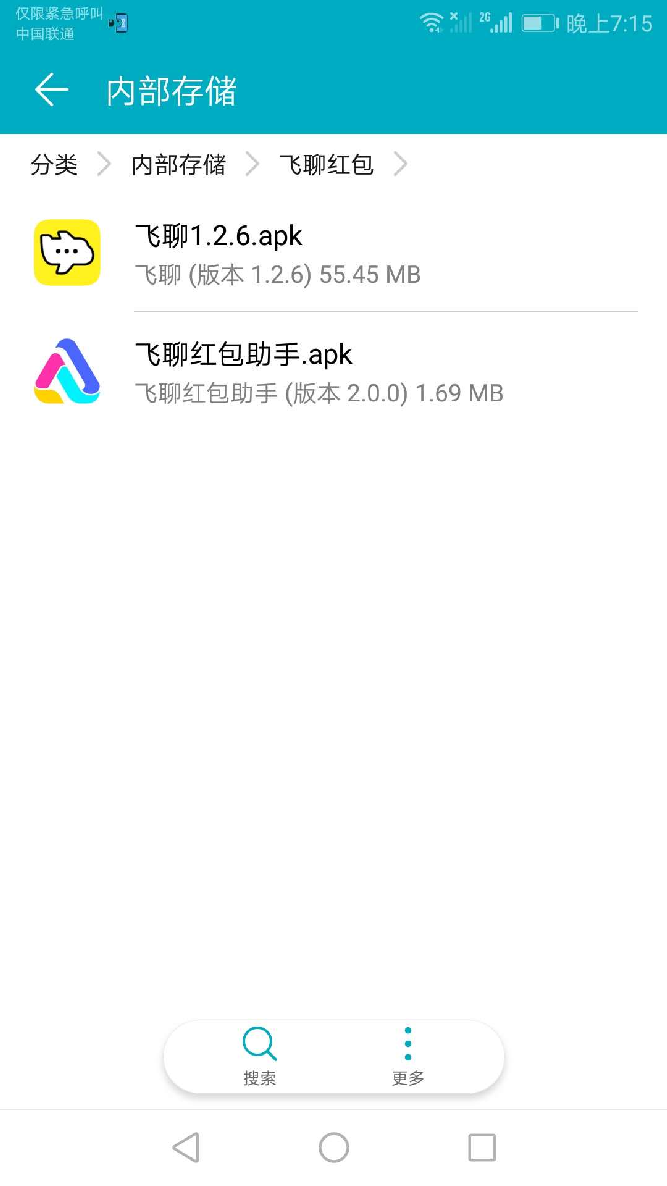667x1186 pixels.
Task: Go back using the top-left arrow
Action: [51, 90]
